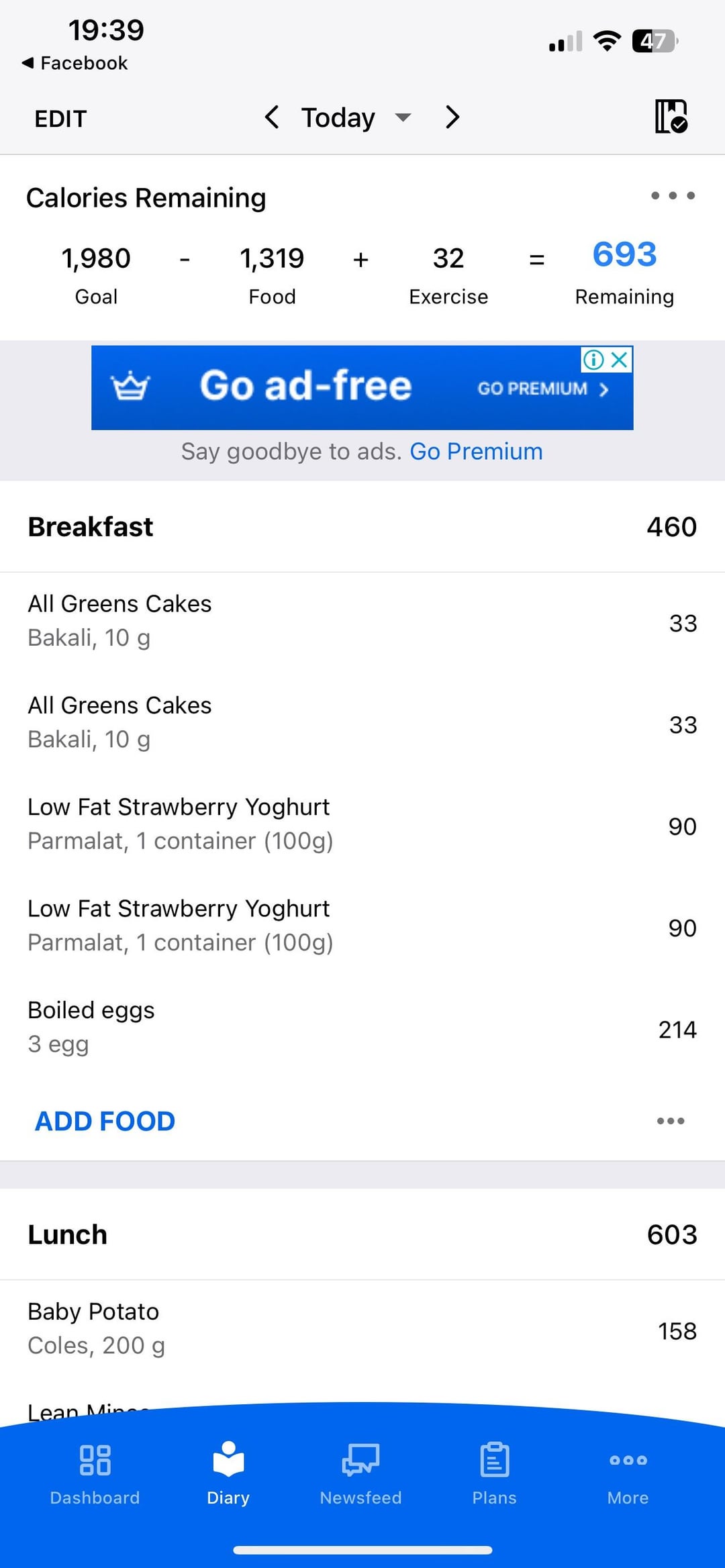Close the Go ad-free banner
Viewport: 725px width, 1568px height.
point(620,360)
